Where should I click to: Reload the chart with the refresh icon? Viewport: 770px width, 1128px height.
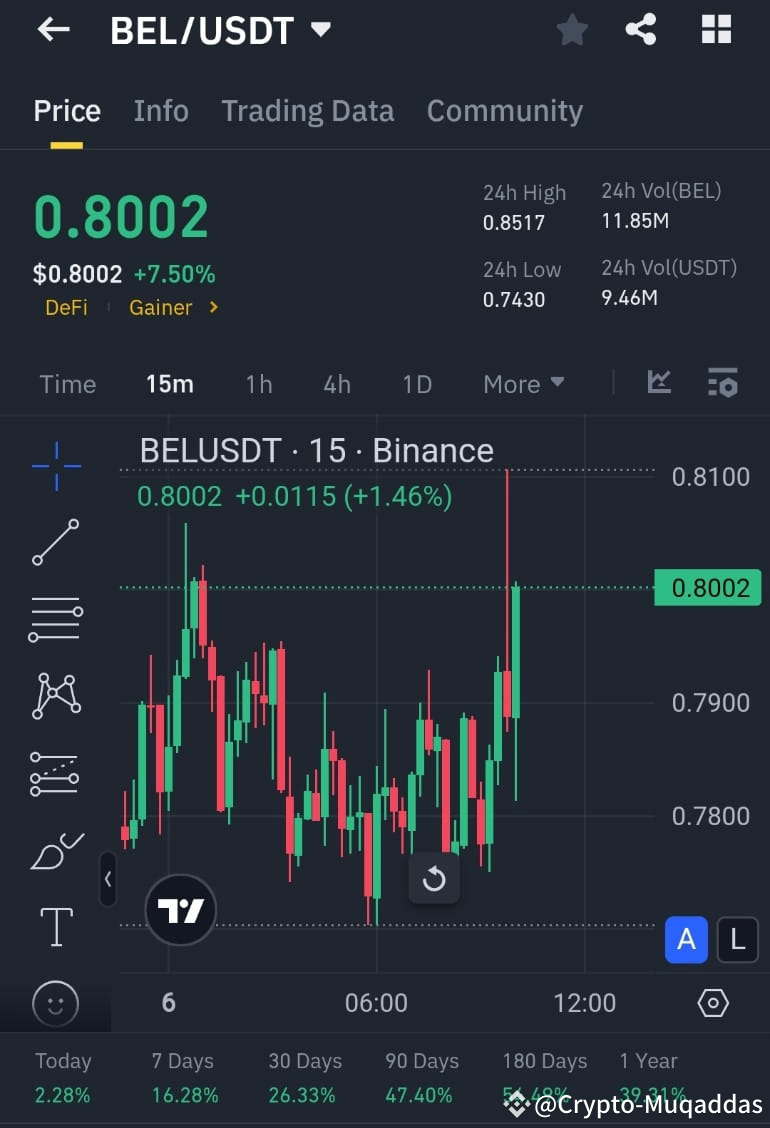(x=434, y=879)
